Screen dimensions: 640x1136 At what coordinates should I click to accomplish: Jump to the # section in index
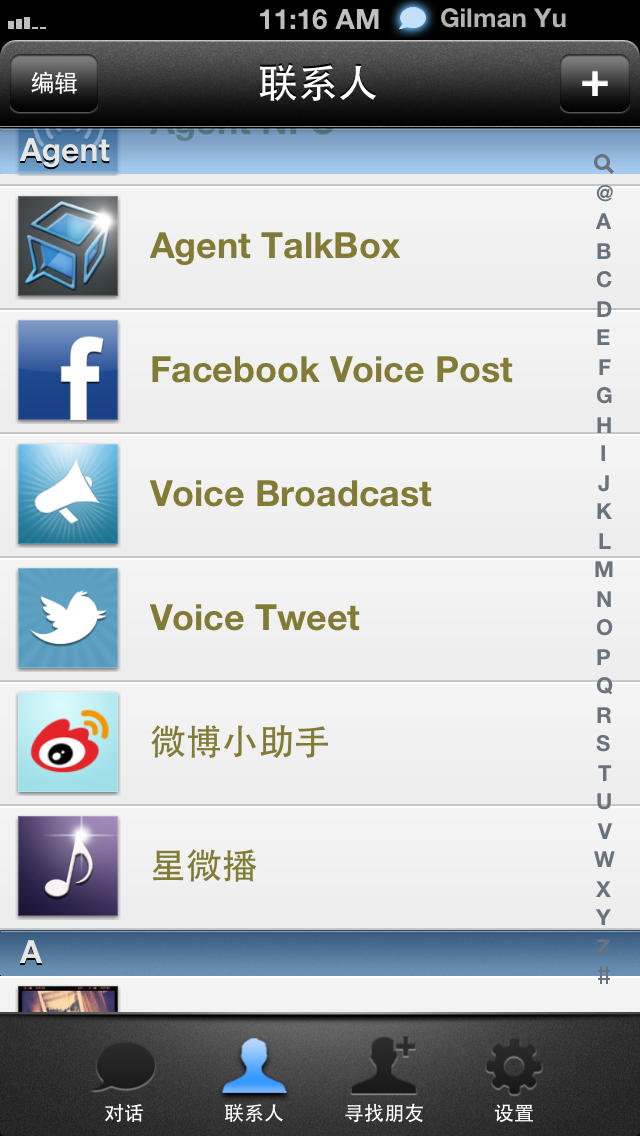tap(604, 976)
